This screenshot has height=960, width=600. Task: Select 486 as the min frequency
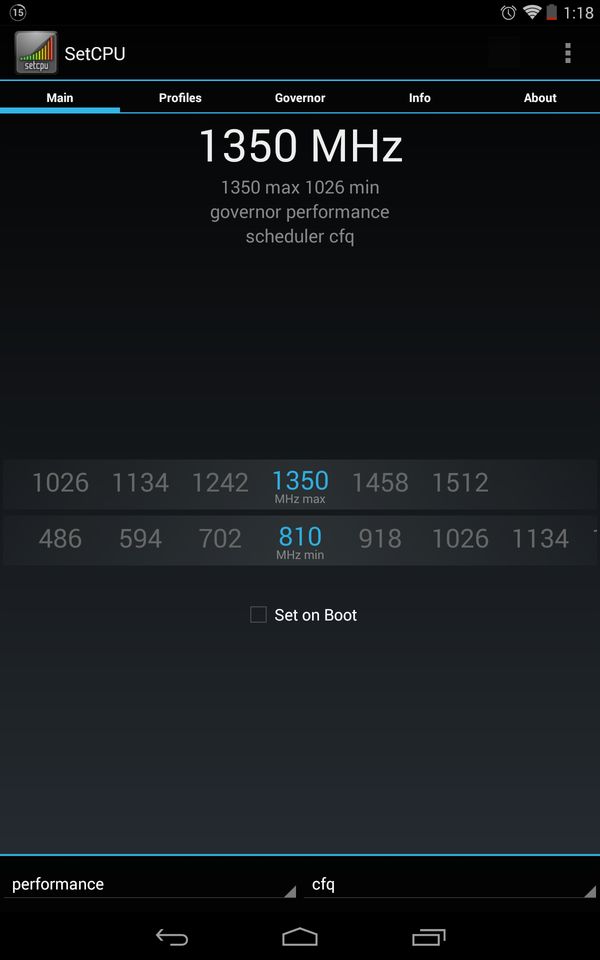[60, 539]
